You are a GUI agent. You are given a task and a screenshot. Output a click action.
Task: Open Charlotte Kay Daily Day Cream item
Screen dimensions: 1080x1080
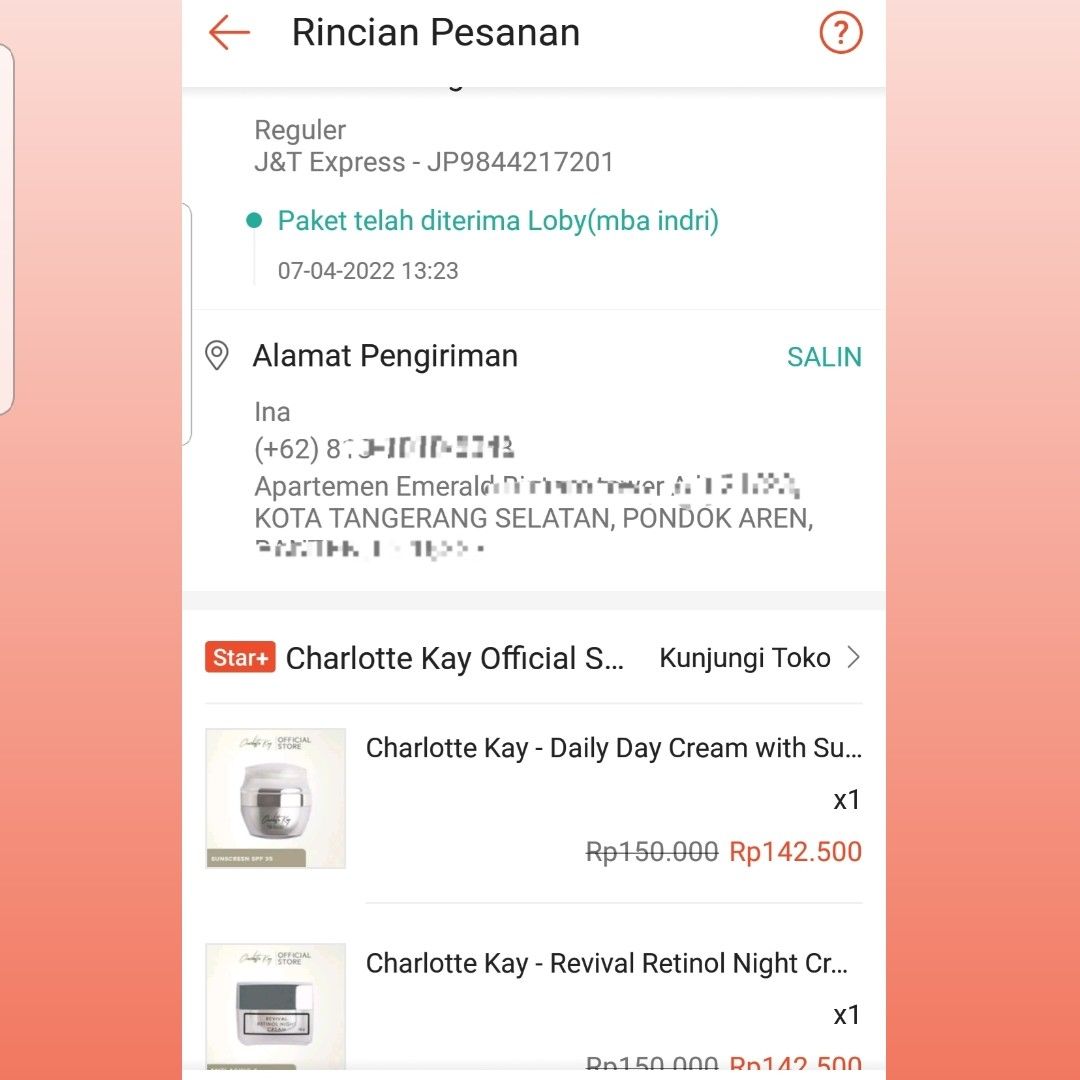(613, 748)
